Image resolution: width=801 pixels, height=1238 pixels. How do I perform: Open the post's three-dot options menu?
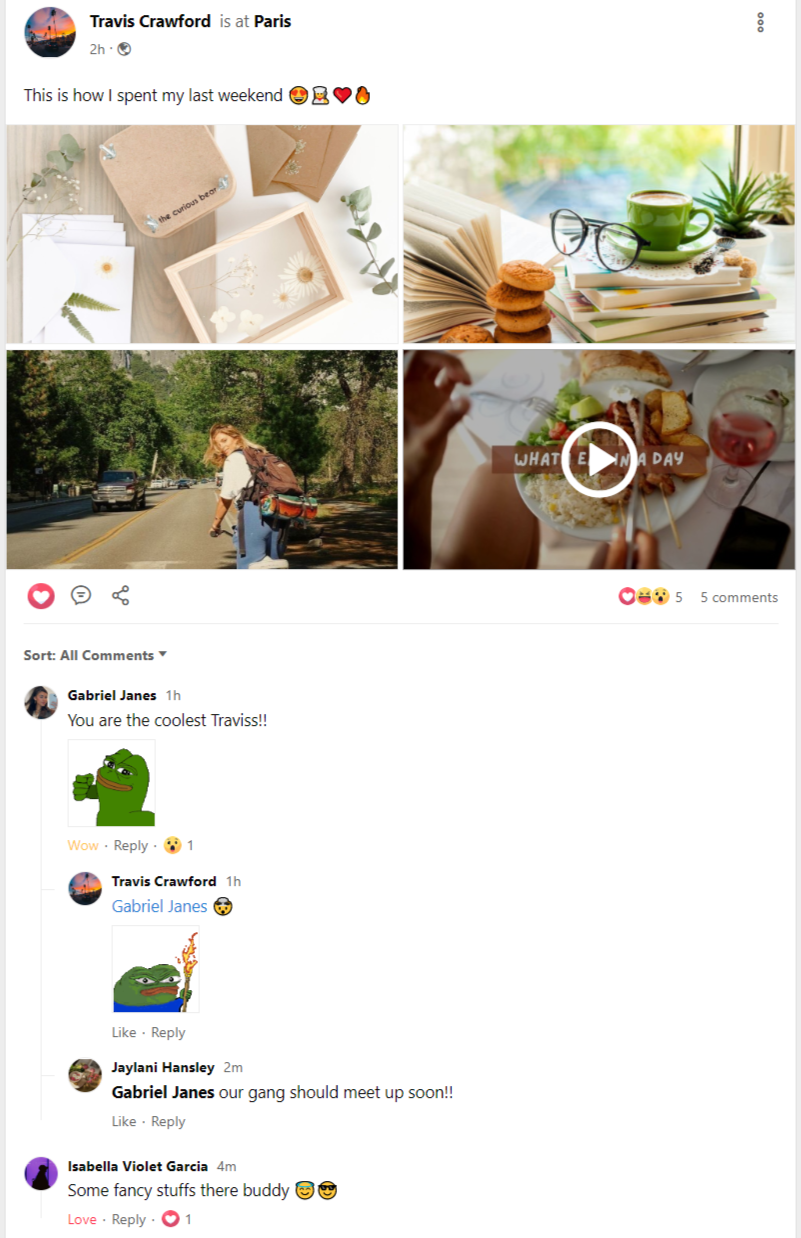coord(761,22)
